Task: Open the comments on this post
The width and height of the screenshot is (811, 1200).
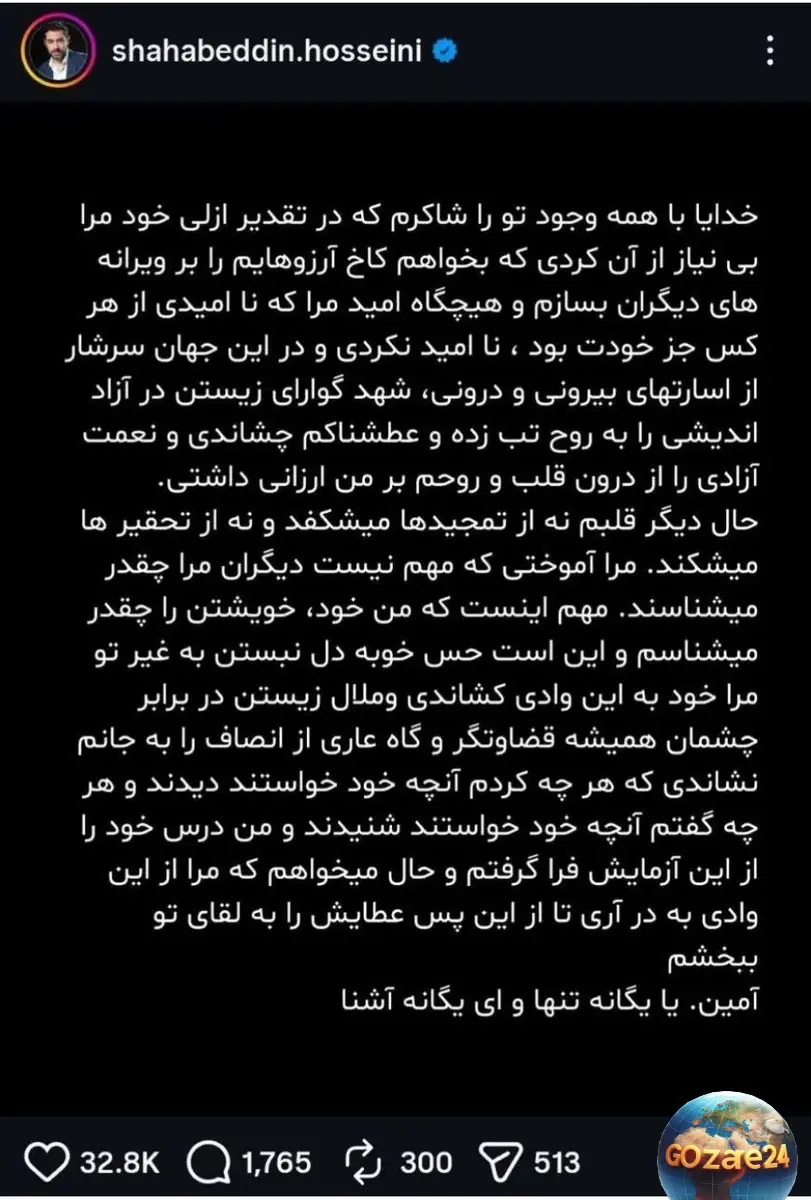Action: point(207,1161)
